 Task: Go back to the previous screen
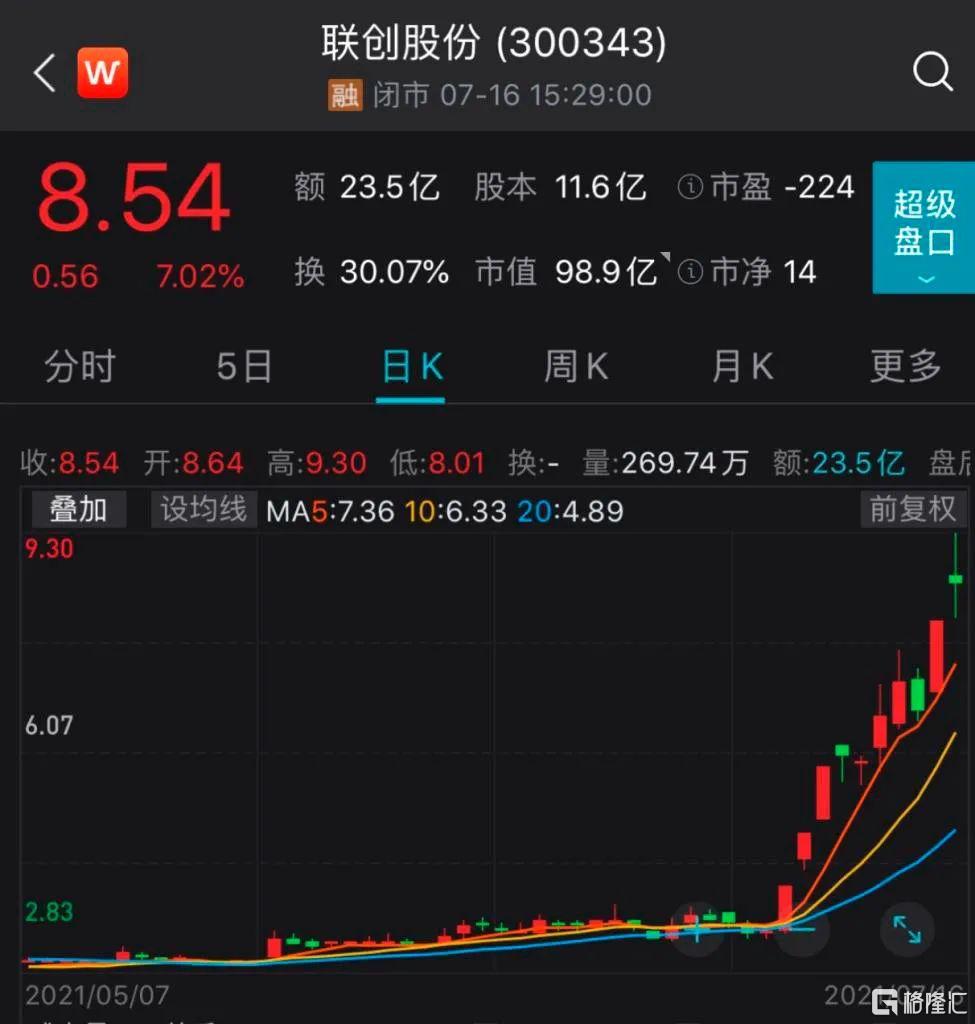(43, 73)
